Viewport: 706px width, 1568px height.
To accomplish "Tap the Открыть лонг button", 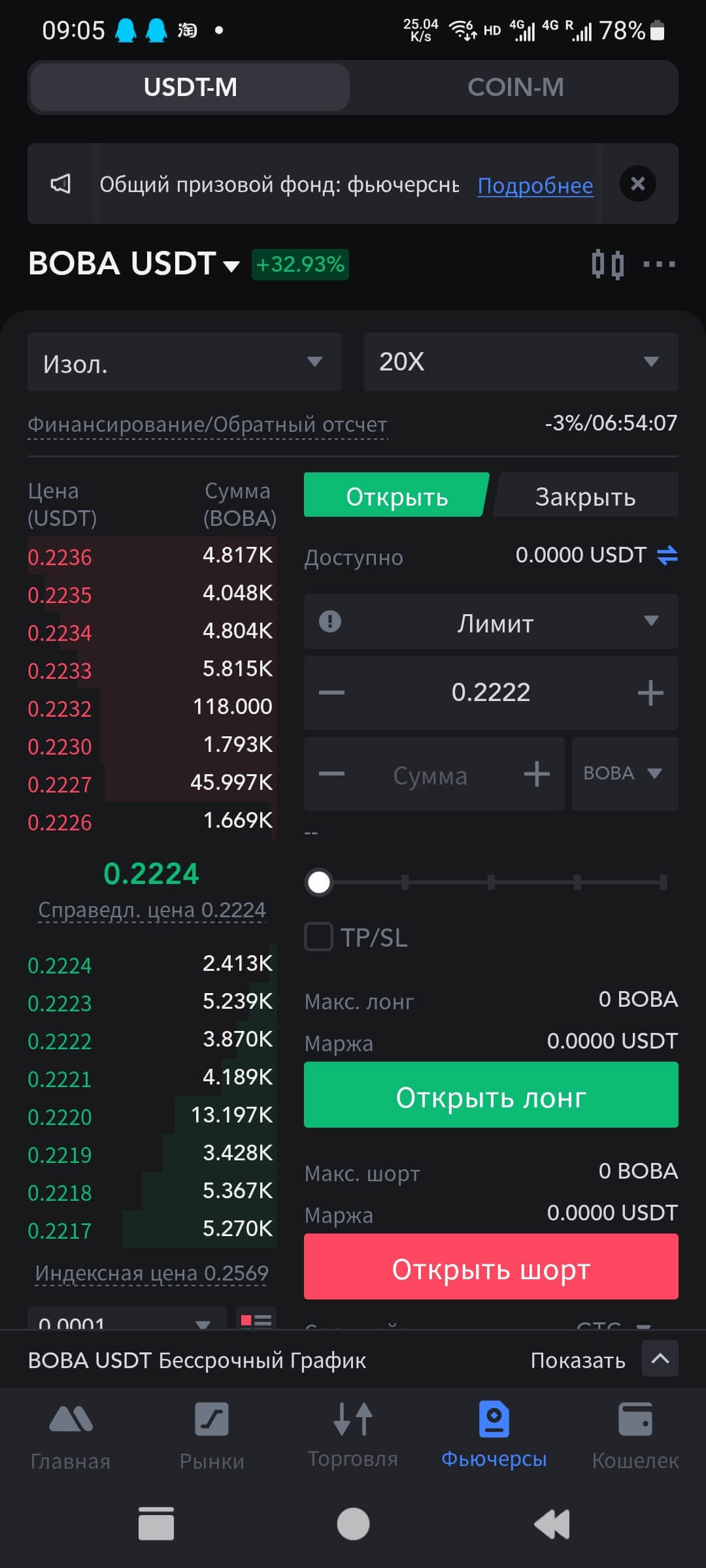I will (490, 1095).
